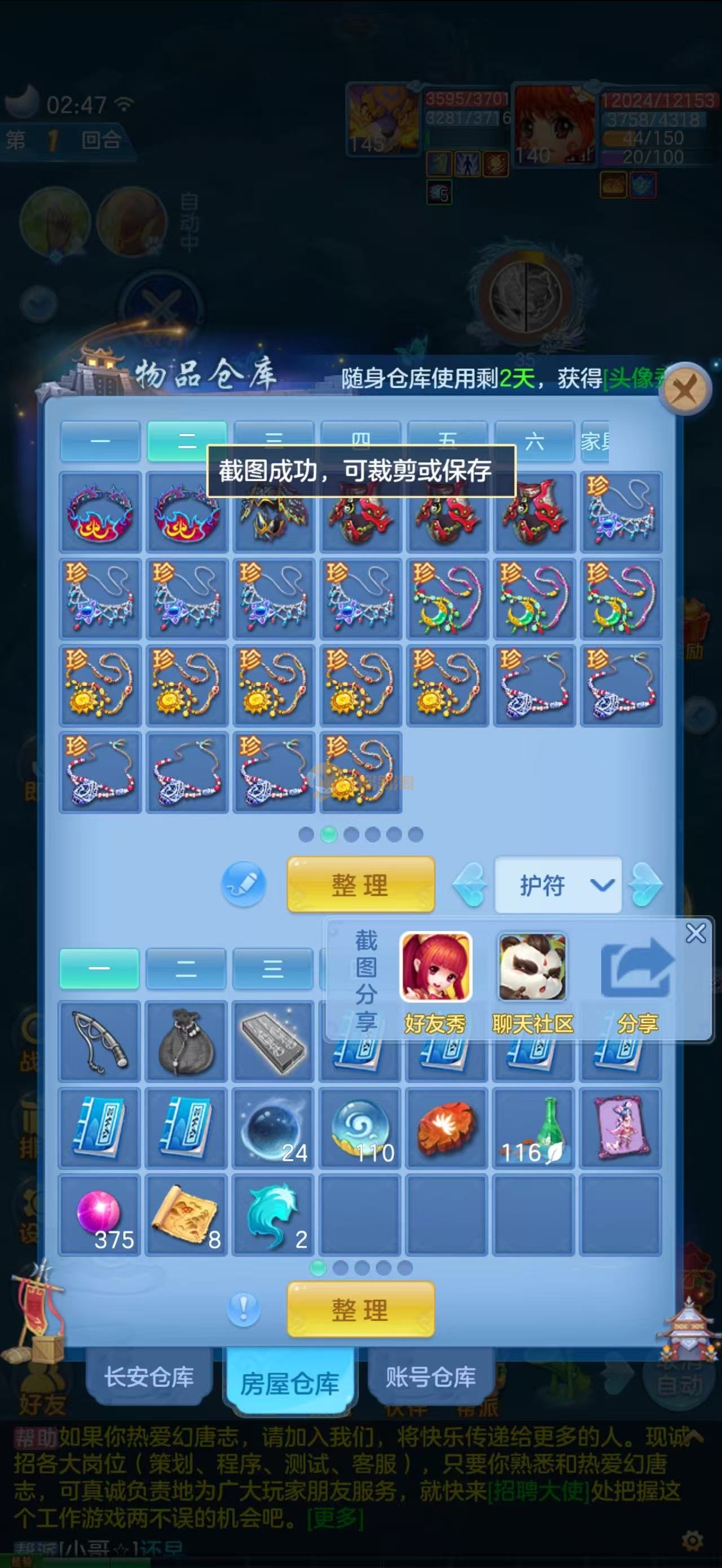Go to next category with right arrow
The image size is (722, 1568).
point(645,885)
